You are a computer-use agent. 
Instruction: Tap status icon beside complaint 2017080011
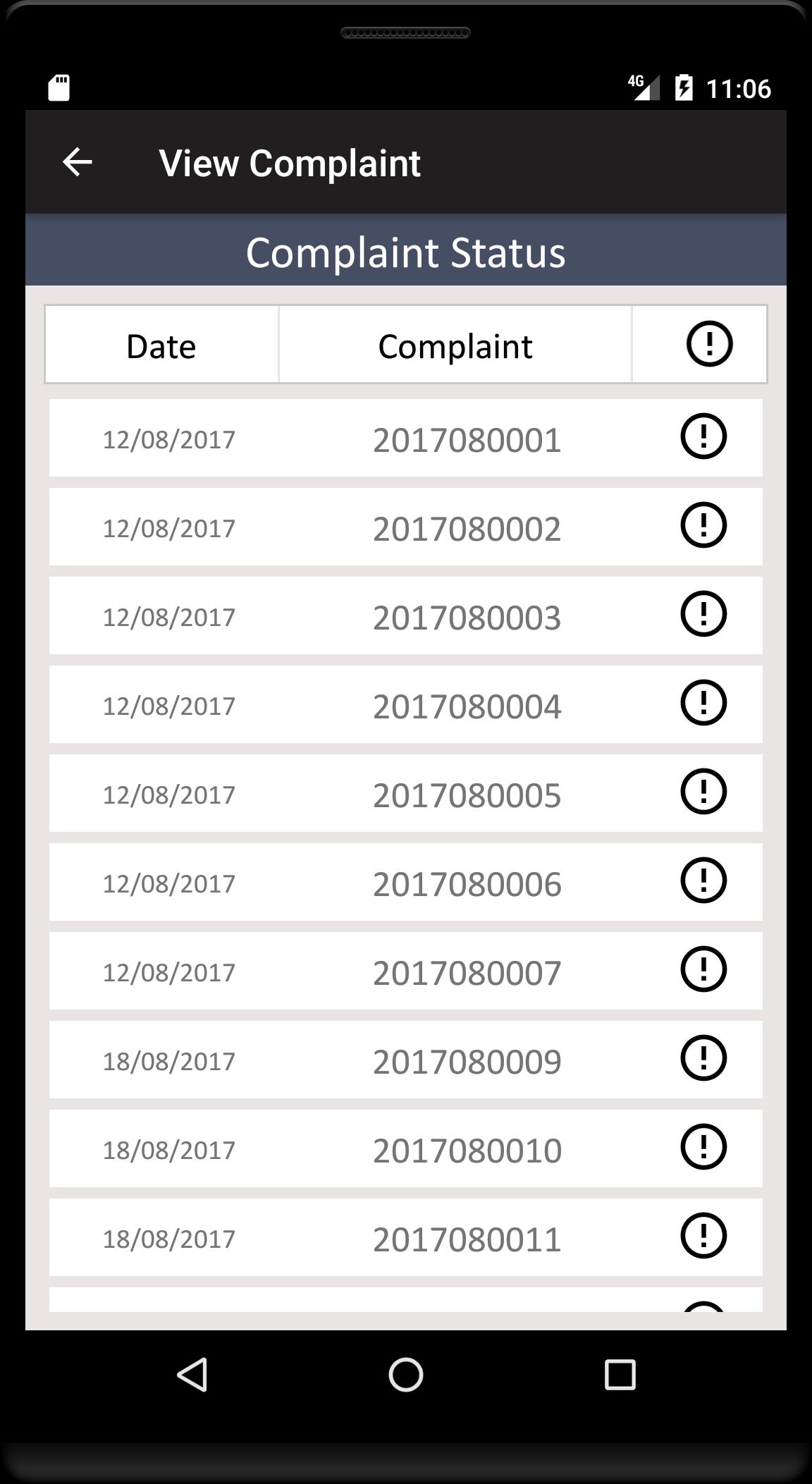point(703,1236)
